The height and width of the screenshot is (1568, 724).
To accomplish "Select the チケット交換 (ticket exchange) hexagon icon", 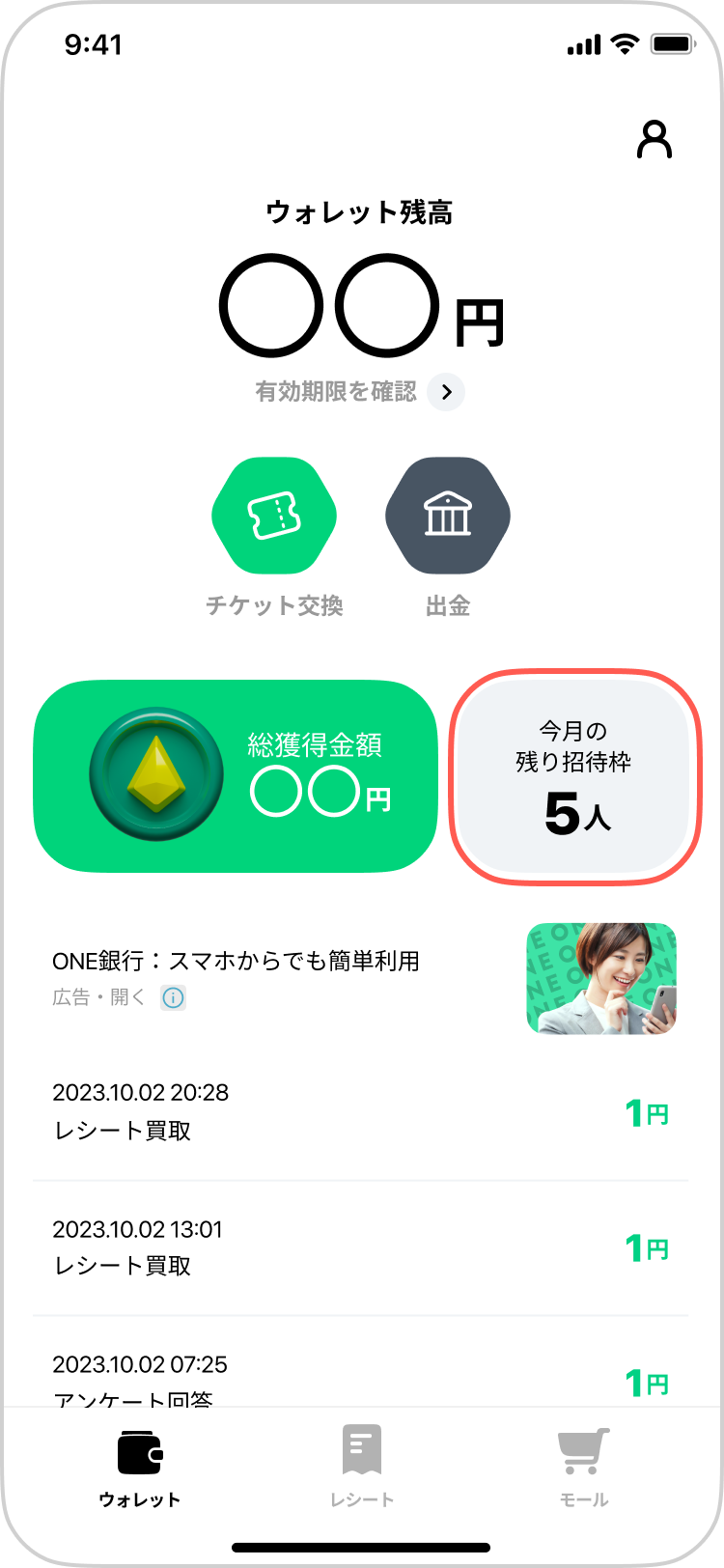I will (x=274, y=515).
